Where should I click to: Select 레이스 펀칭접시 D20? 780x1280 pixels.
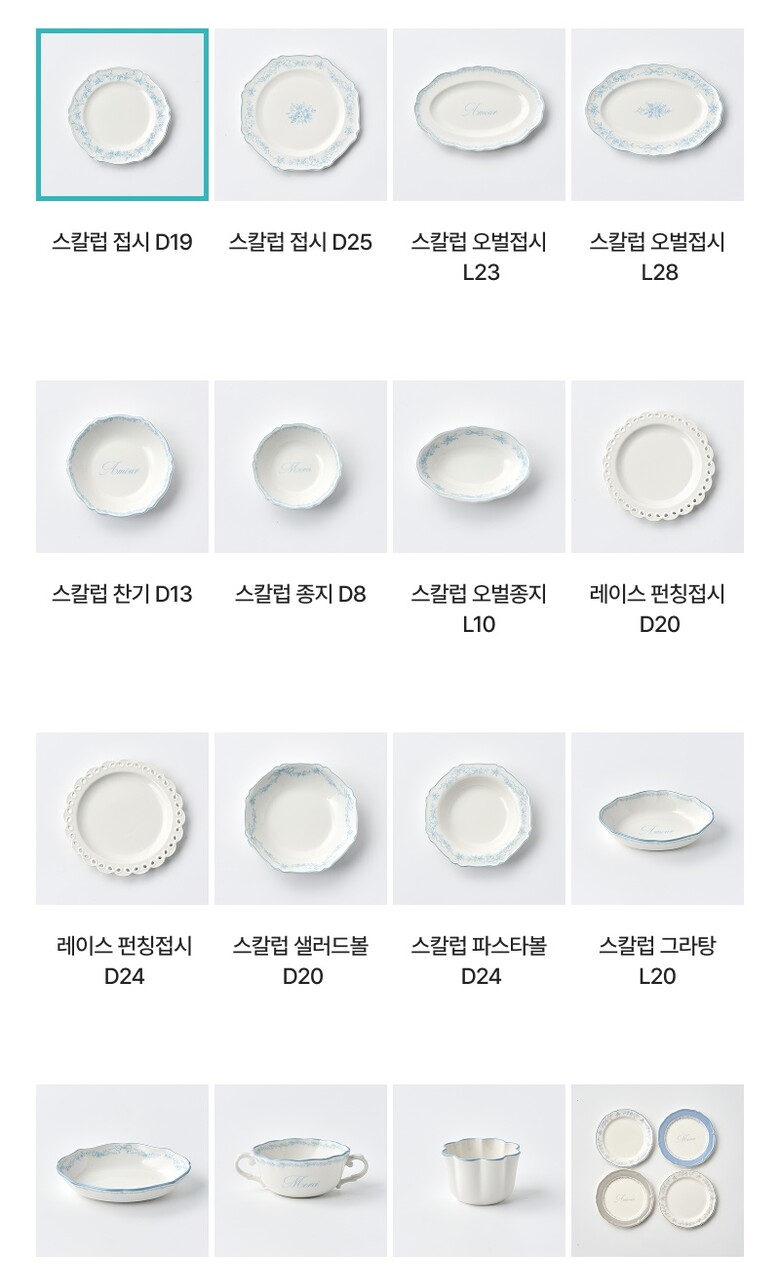tap(657, 467)
